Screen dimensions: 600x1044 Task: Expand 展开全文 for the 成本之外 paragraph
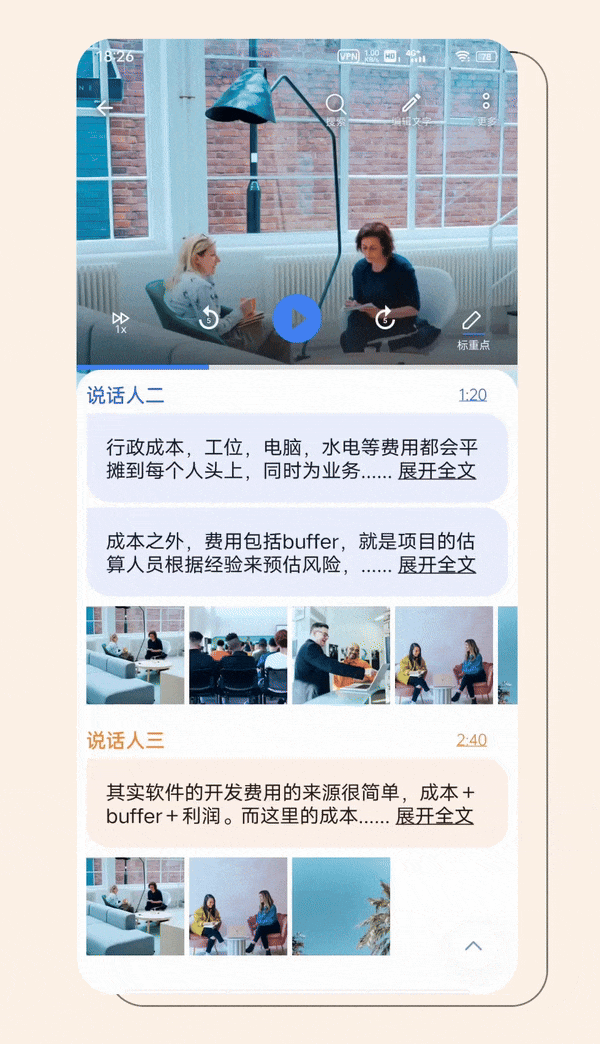tap(437, 564)
